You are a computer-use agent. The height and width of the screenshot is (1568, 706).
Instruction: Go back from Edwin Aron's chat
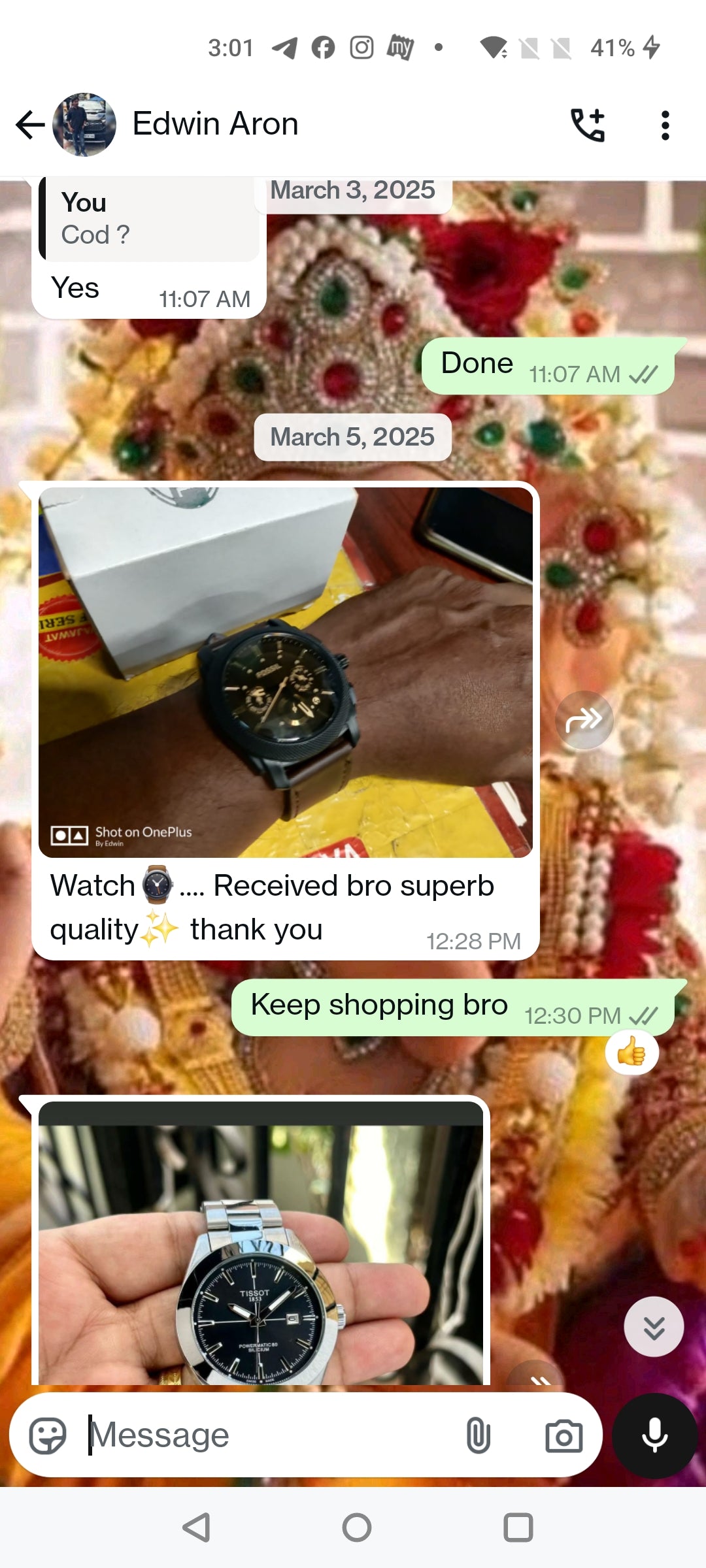29,125
